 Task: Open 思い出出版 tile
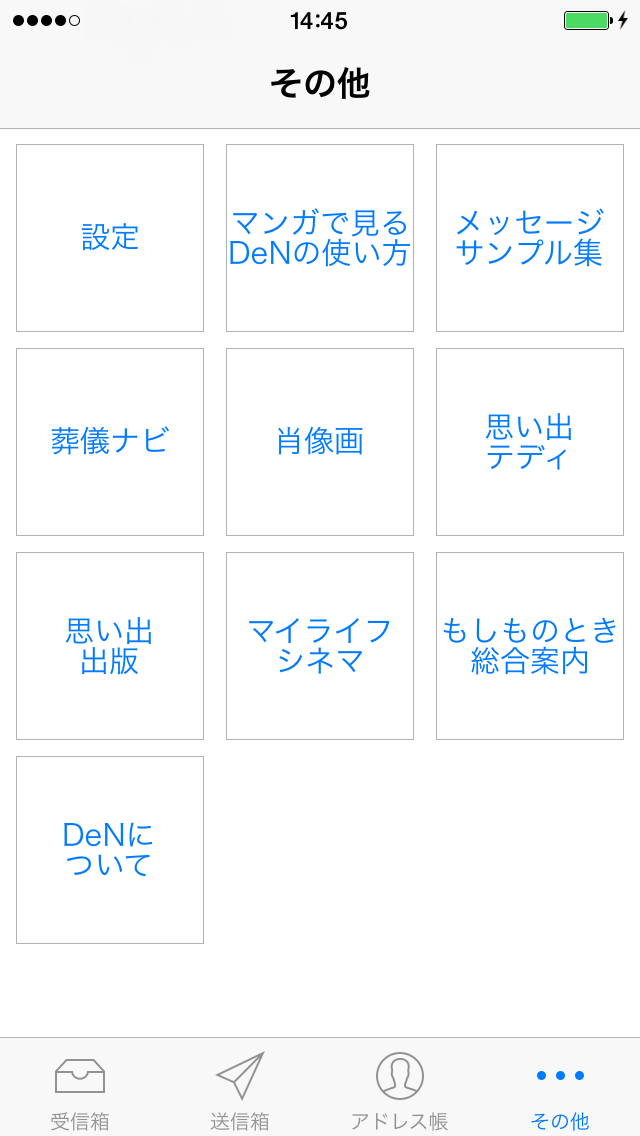tap(110, 646)
